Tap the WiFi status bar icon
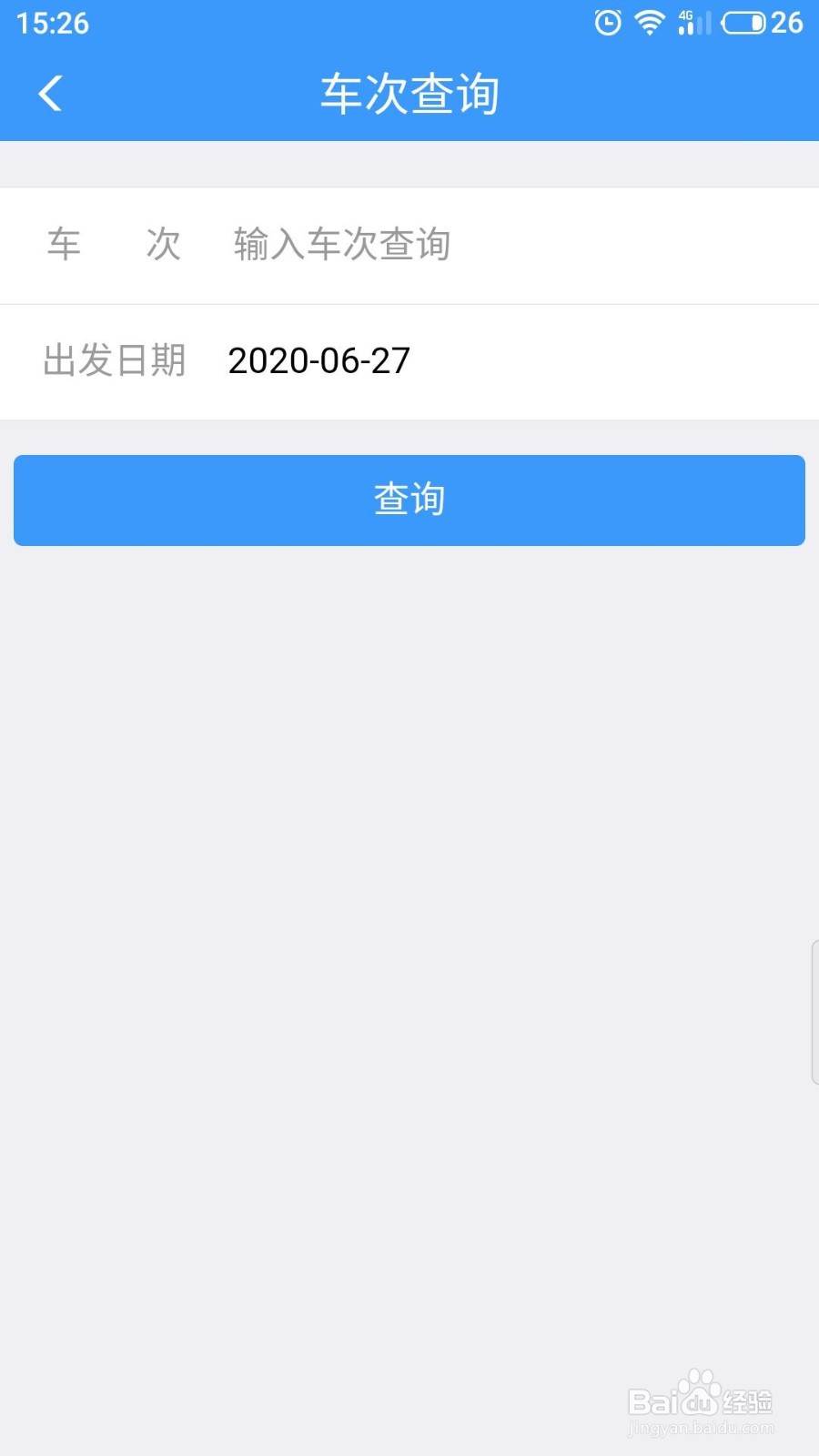 coord(648,23)
